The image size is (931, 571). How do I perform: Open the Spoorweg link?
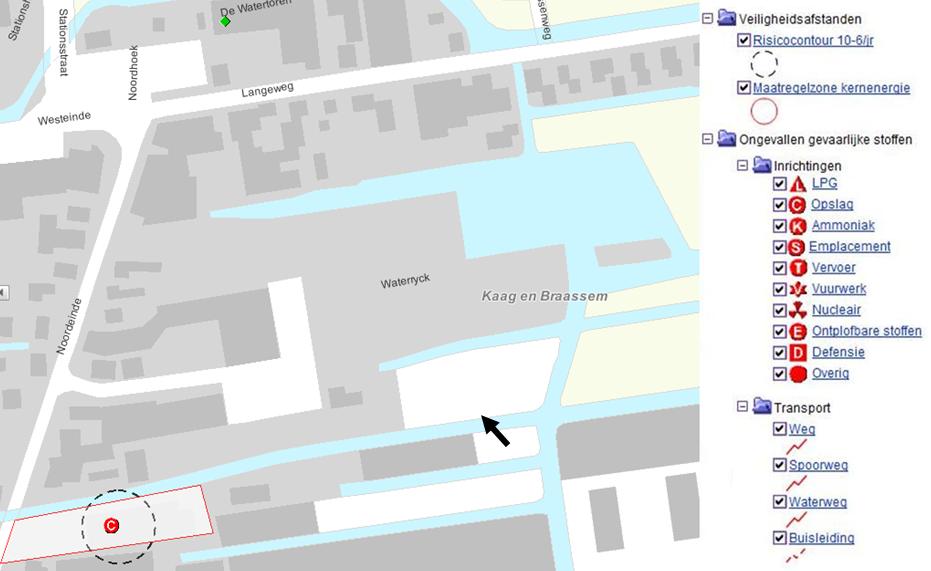[x=818, y=466]
